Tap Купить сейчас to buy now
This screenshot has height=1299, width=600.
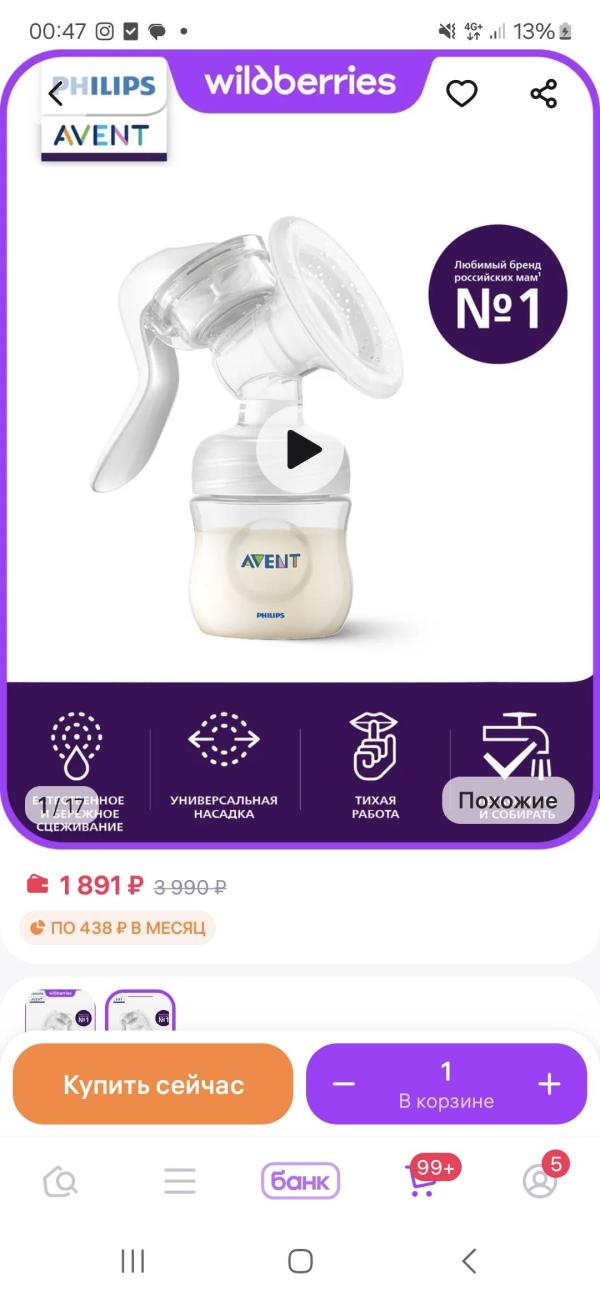[x=153, y=1085]
